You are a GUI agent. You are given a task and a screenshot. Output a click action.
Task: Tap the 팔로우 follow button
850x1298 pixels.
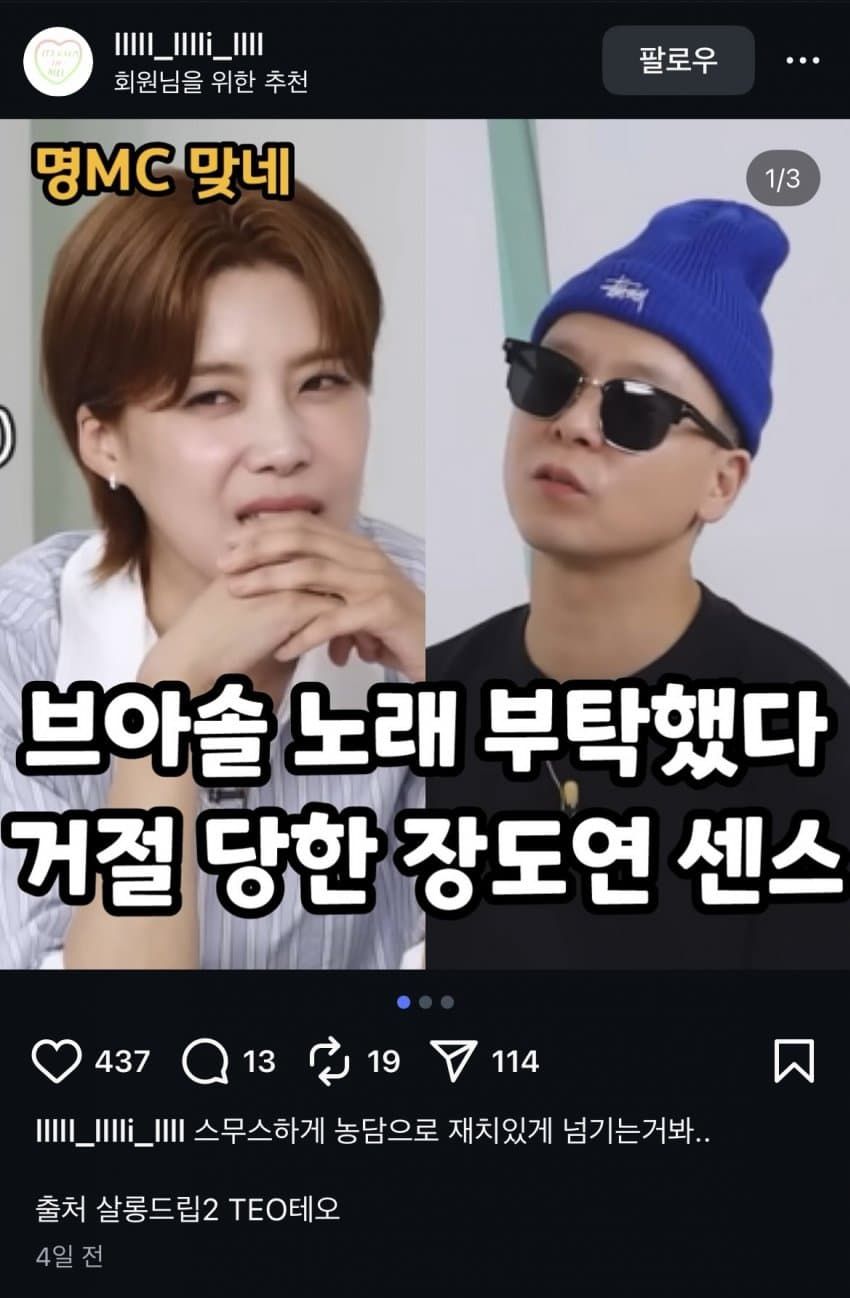[678, 61]
